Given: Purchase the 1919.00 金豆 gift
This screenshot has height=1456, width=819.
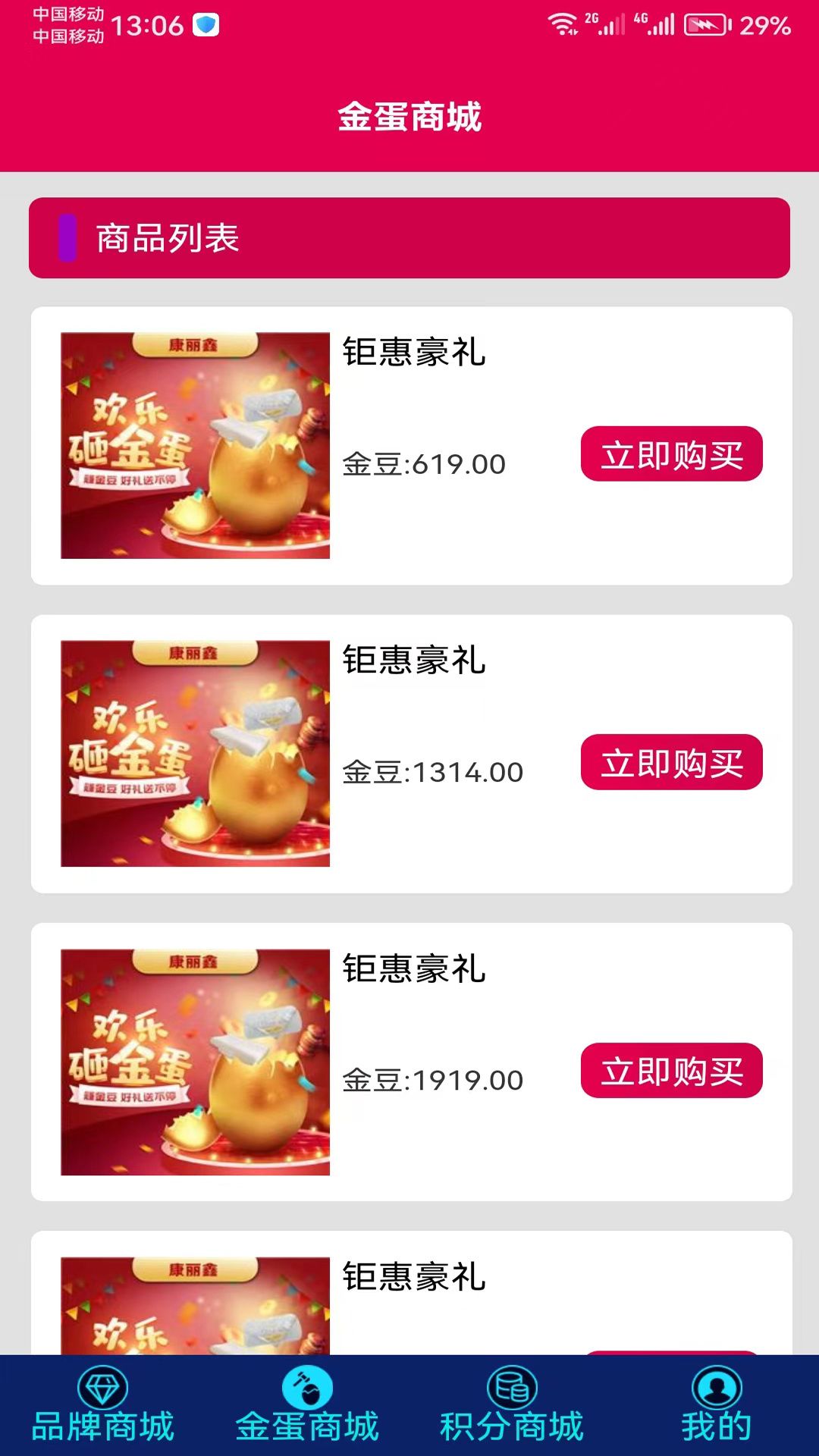Looking at the screenshot, I should (671, 1070).
